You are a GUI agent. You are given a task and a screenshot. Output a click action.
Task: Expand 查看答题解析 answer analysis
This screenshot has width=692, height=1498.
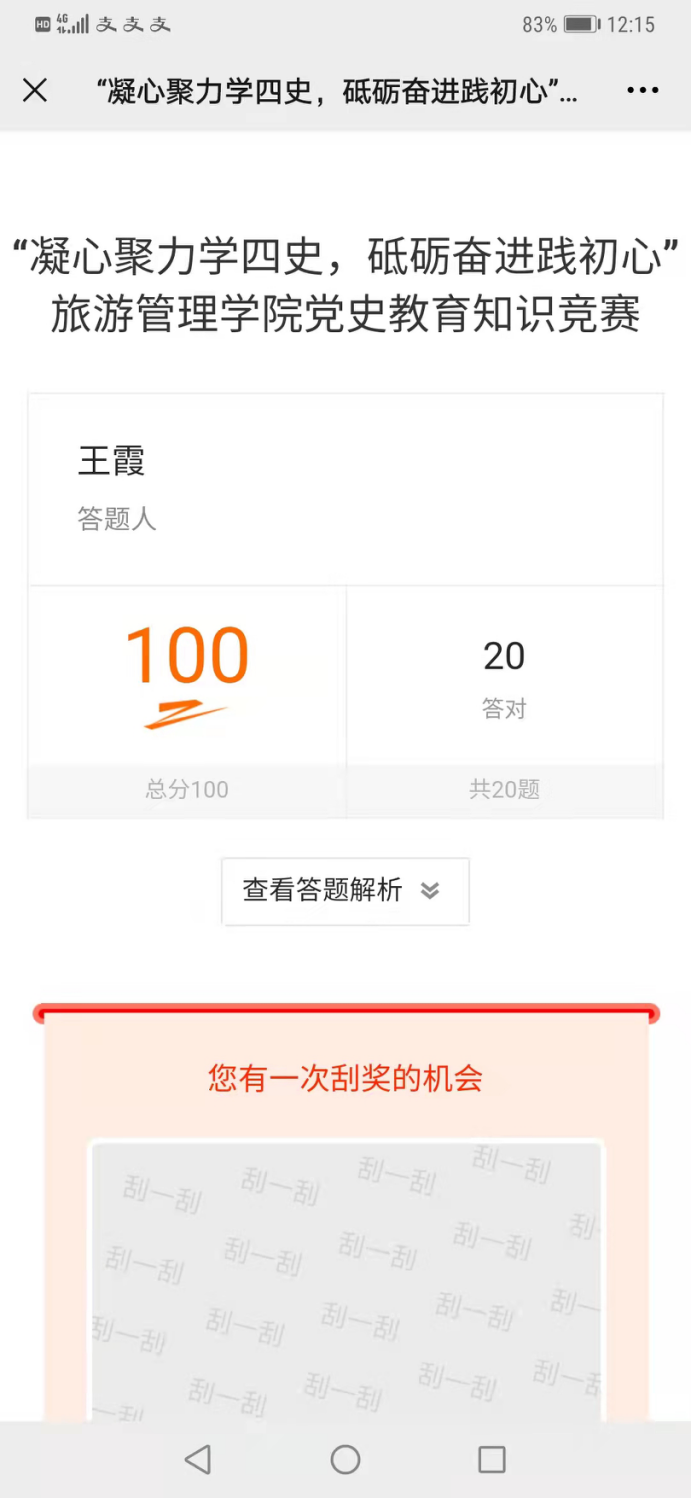pos(345,891)
